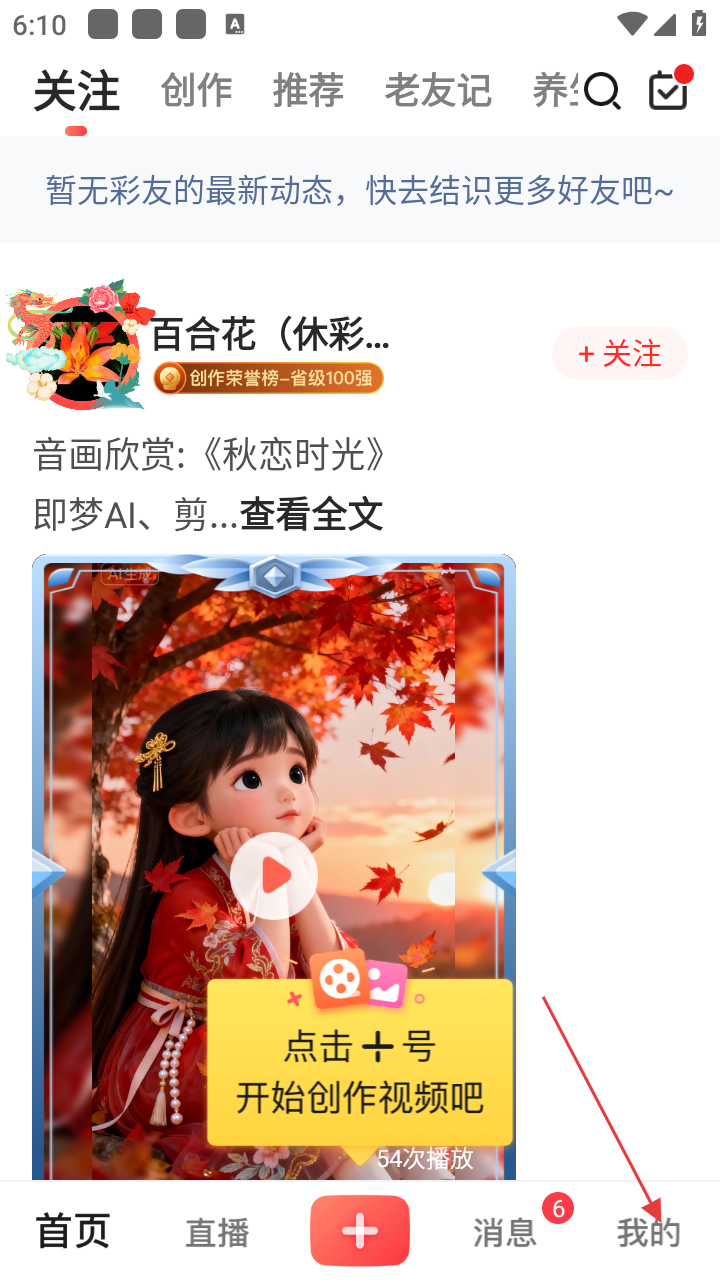Switch to the 老友记 tab
The image size is (720, 1280).
[438, 91]
